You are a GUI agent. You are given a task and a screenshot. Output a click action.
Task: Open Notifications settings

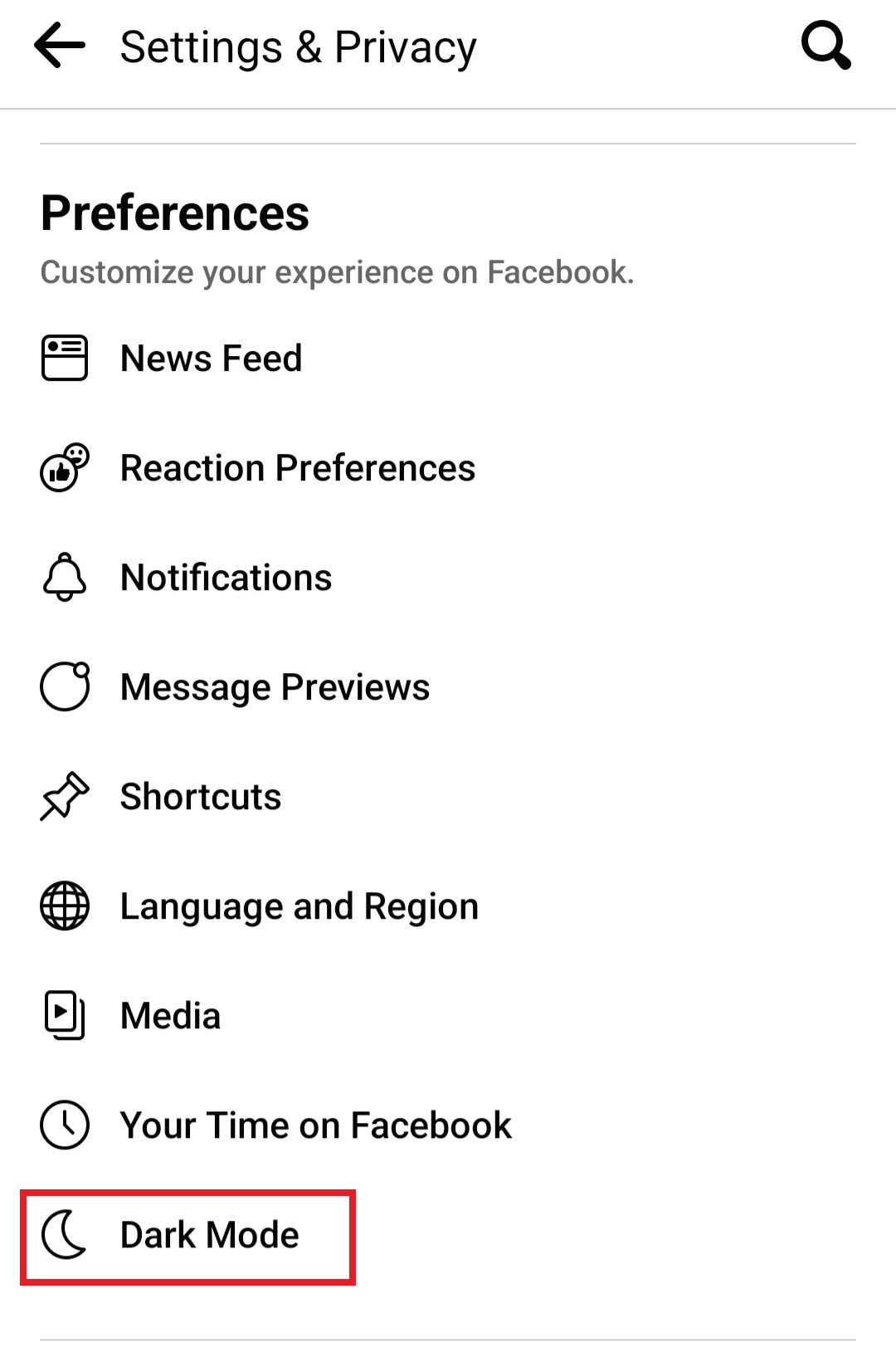[x=226, y=578]
